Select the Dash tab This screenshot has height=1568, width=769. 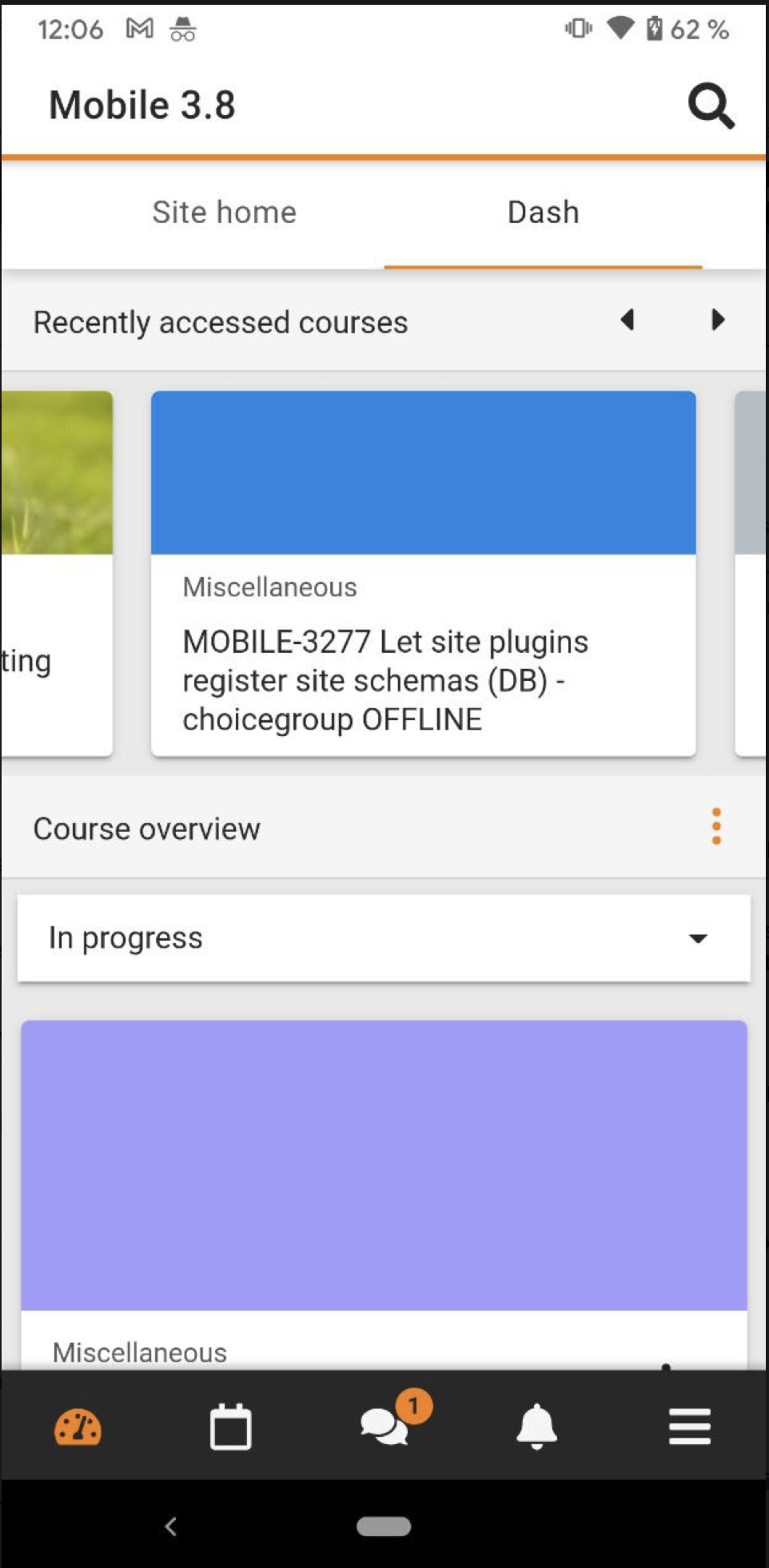pyautogui.click(x=544, y=213)
